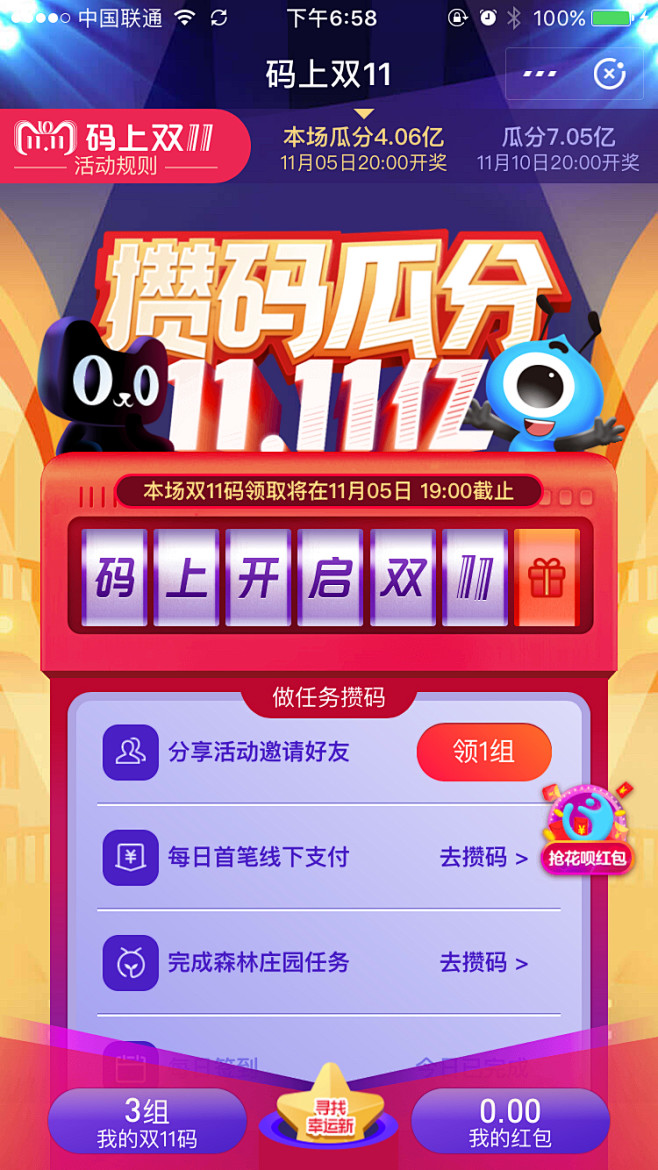The height and width of the screenshot is (1170, 658).
Task: Close the mini program
Action: pyautogui.click(x=609, y=74)
